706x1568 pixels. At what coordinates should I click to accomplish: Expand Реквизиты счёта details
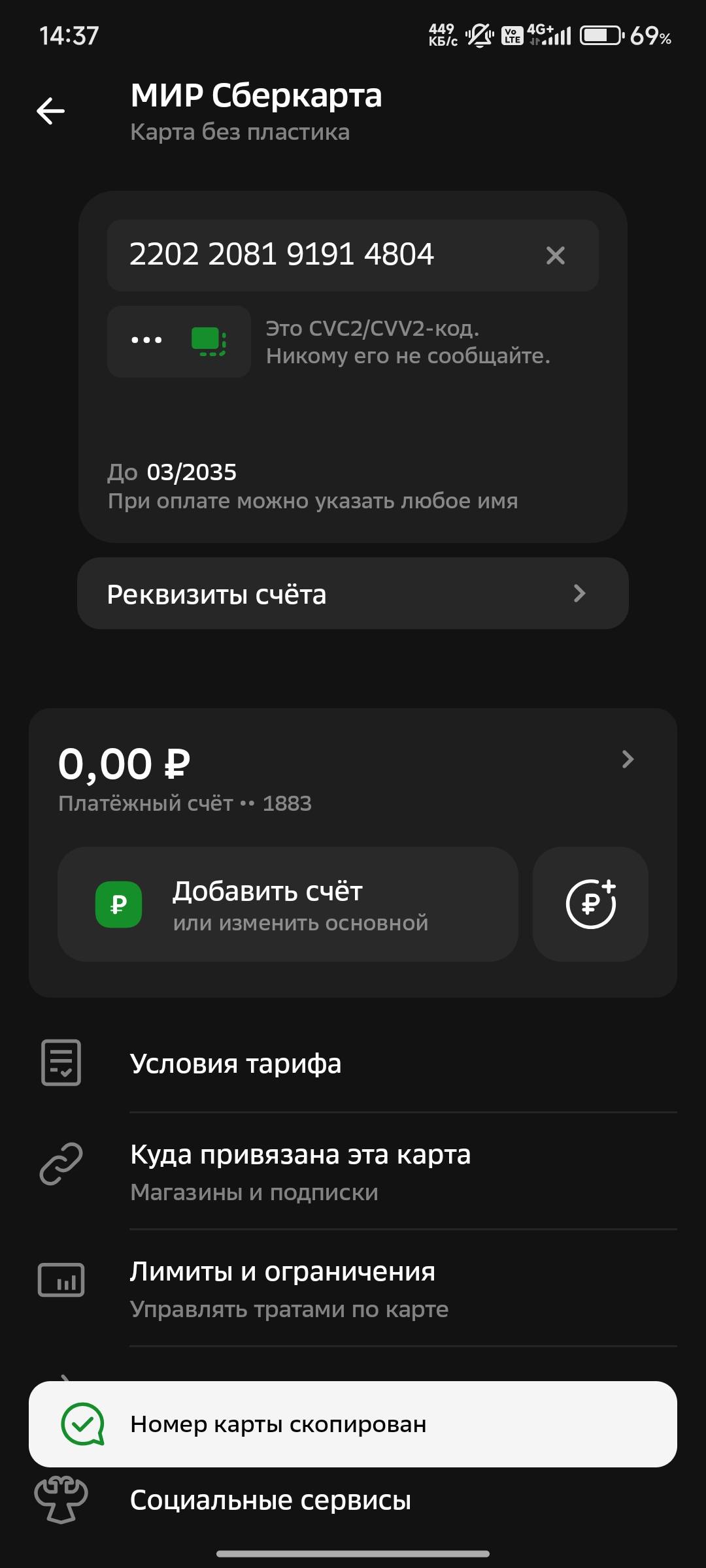[x=353, y=593]
